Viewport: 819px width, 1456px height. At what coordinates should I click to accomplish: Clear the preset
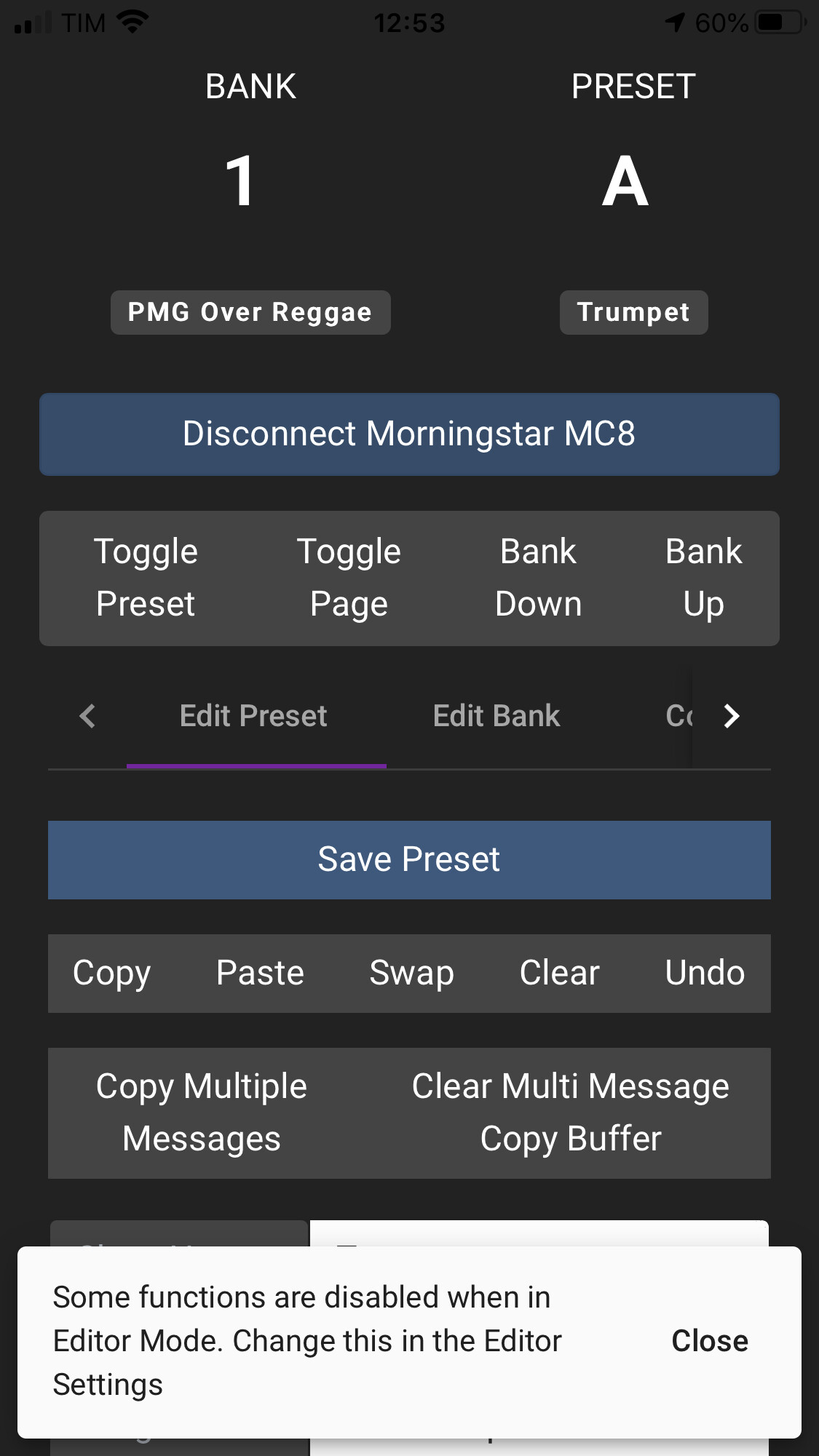(x=559, y=973)
